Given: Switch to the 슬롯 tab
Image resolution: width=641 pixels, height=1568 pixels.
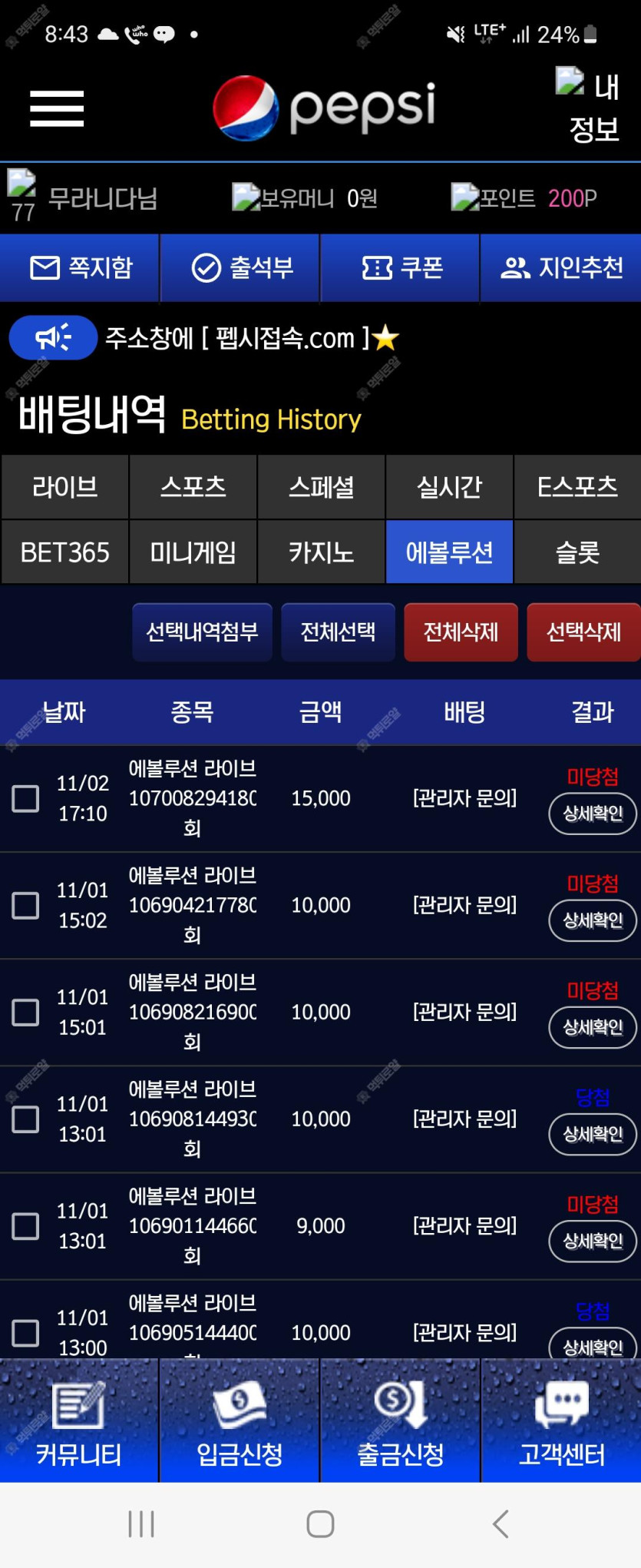Looking at the screenshot, I should tap(577, 552).
